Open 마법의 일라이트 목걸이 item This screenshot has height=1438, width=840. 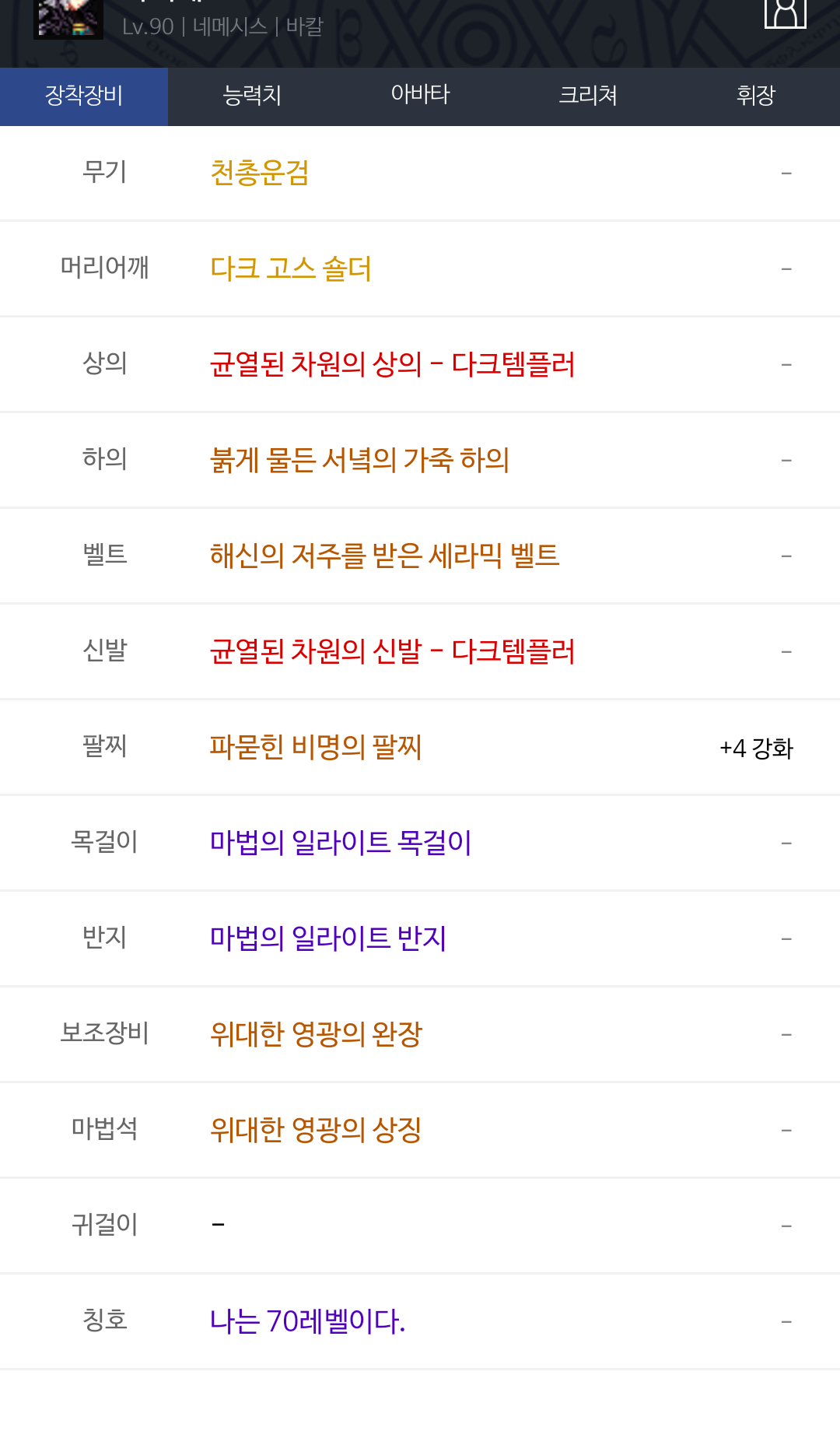[341, 843]
